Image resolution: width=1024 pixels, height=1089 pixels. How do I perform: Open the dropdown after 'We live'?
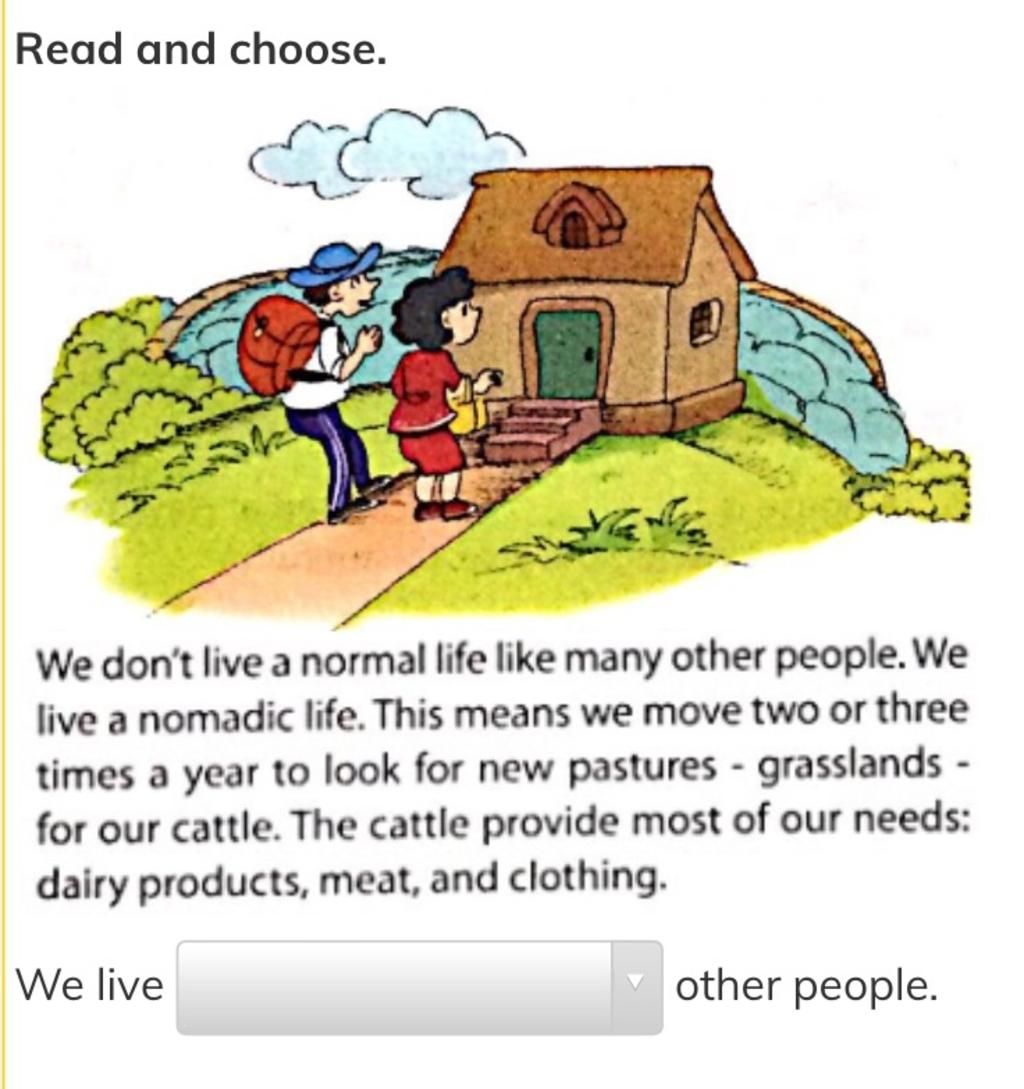tap(419, 986)
